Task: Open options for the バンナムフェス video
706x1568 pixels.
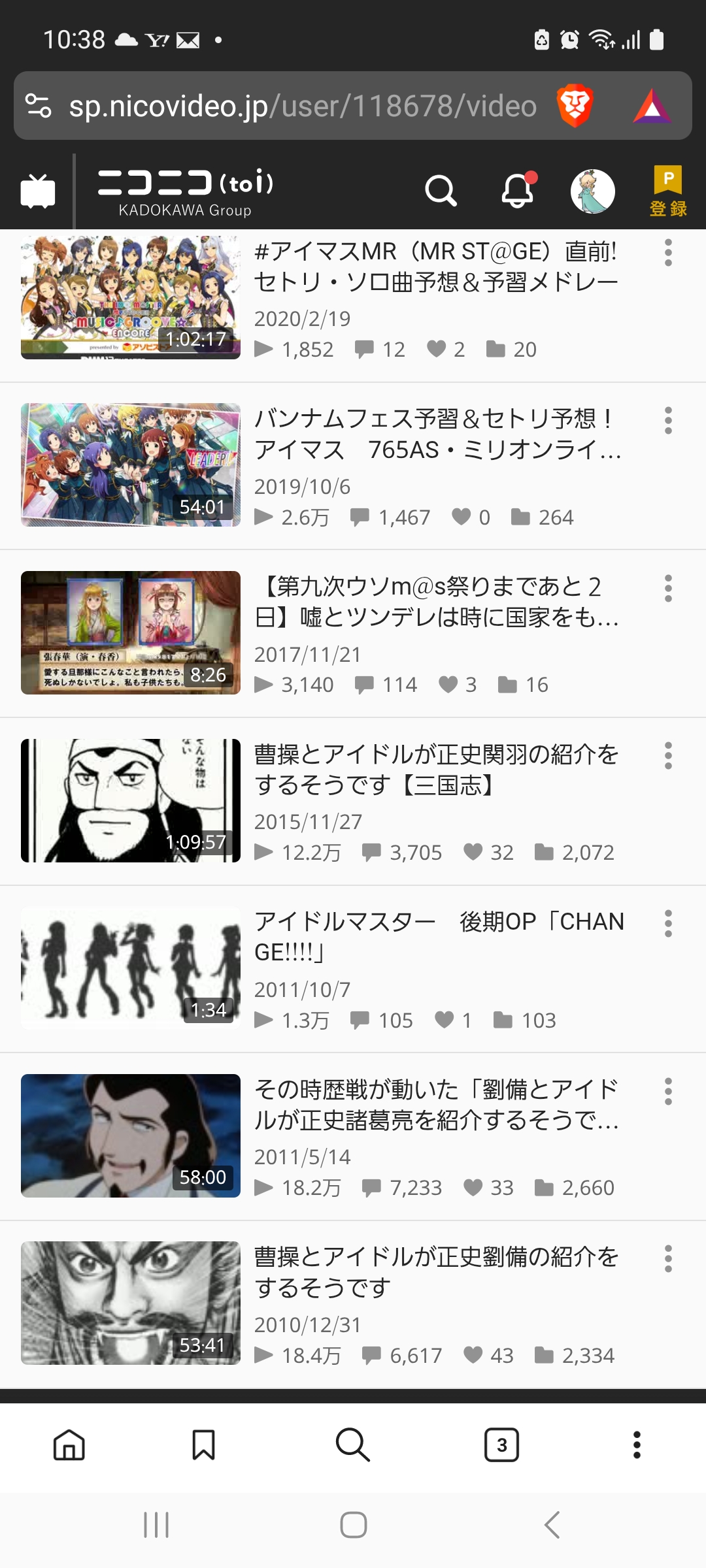Action: [x=668, y=421]
